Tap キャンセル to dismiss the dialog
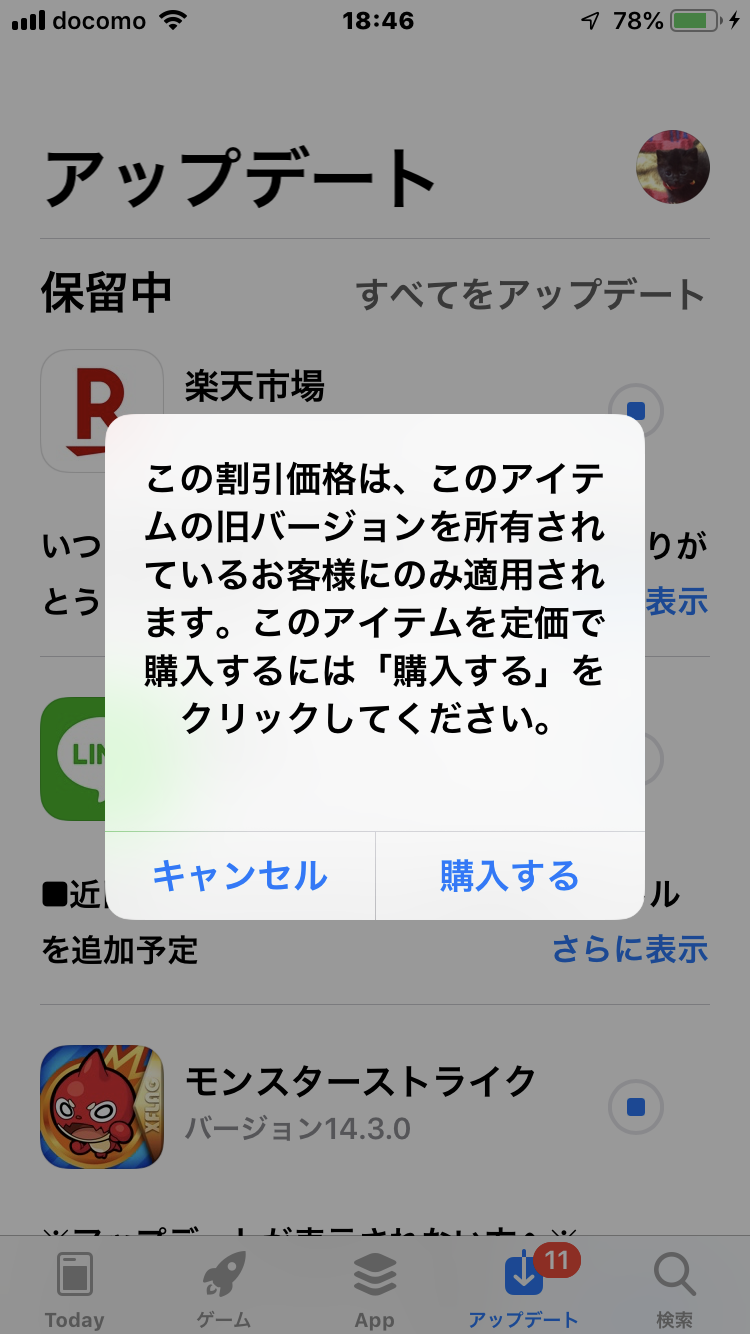The height and width of the screenshot is (1334, 750). [x=240, y=876]
